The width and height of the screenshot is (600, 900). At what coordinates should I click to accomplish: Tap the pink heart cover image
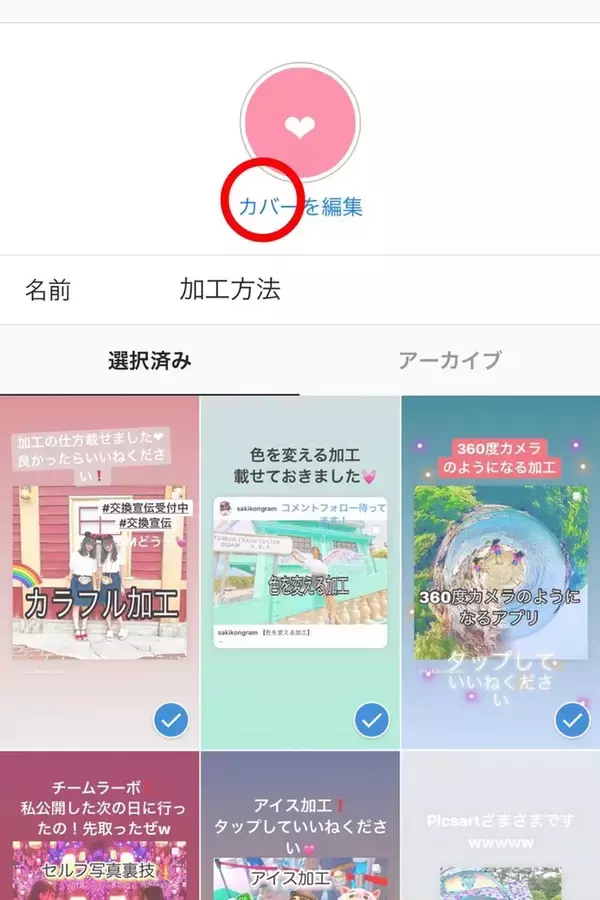[300, 124]
